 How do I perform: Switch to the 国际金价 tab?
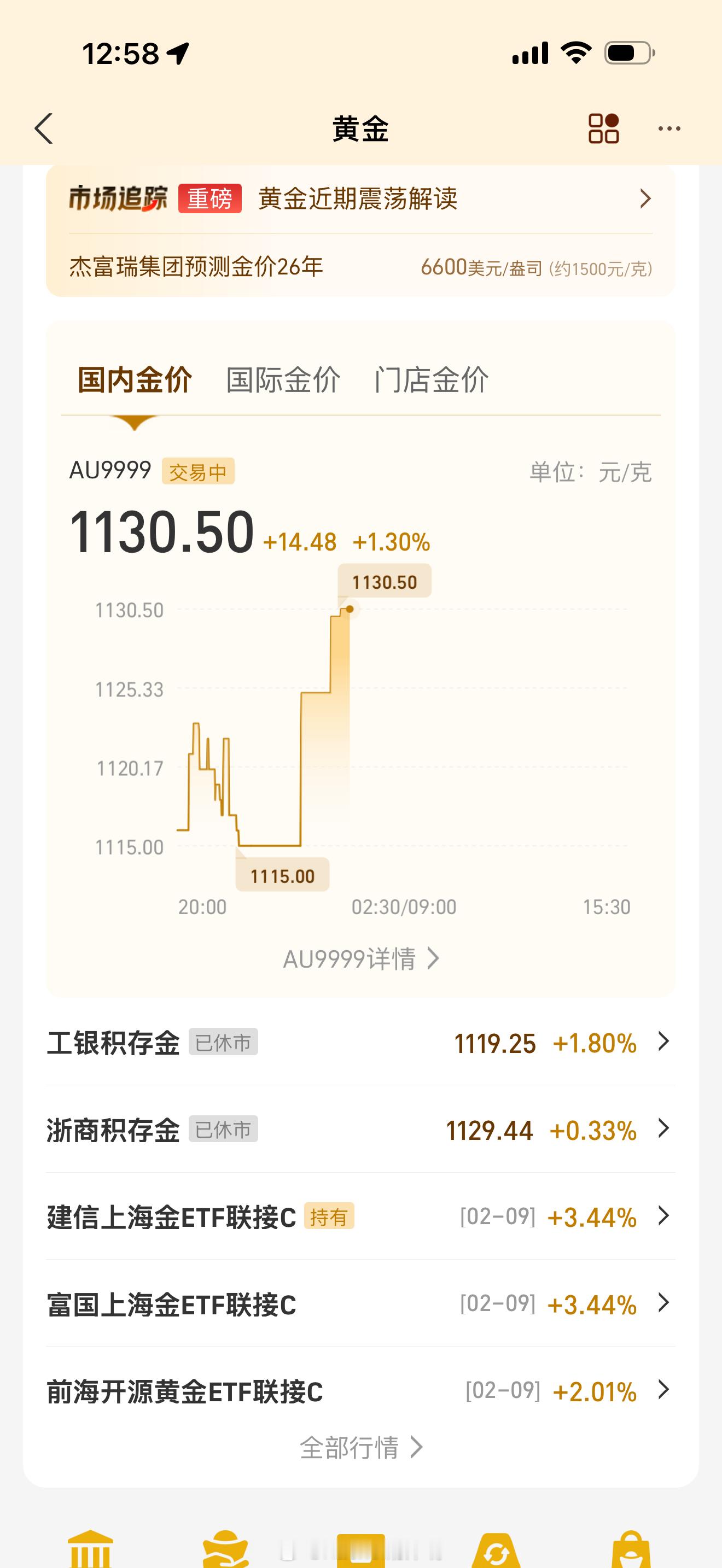(x=283, y=380)
